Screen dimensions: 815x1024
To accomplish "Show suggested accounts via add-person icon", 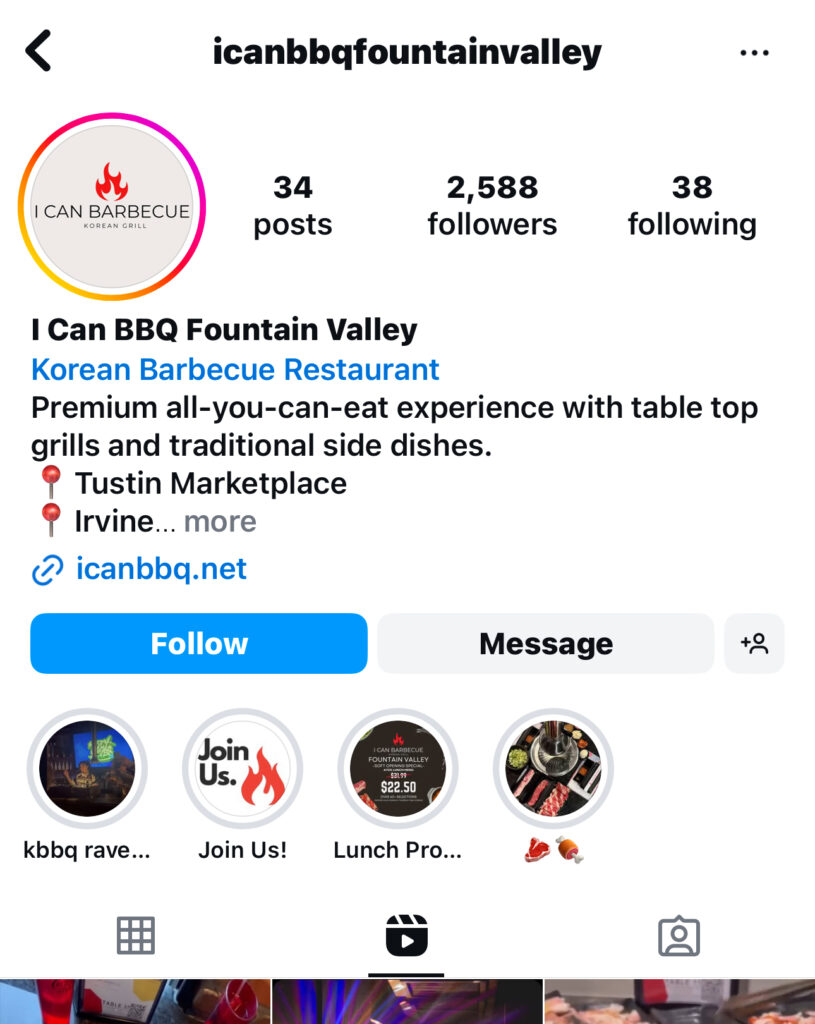I will pyautogui.click(x=754, y=643).
